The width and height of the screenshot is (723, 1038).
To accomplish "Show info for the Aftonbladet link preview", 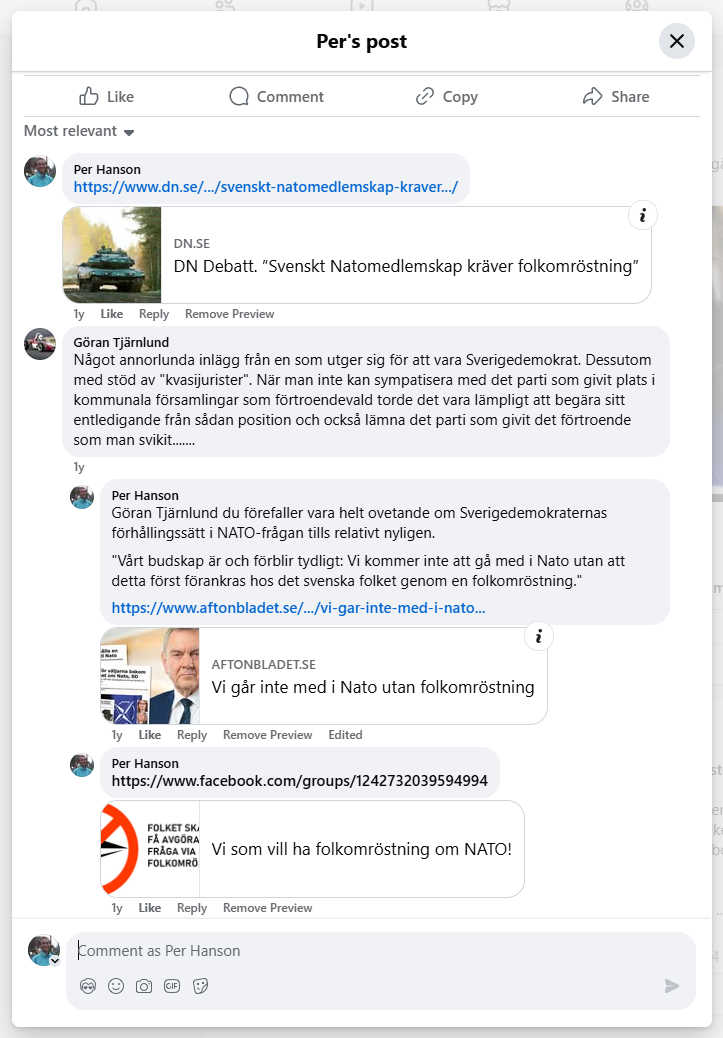I will point(538,636).
